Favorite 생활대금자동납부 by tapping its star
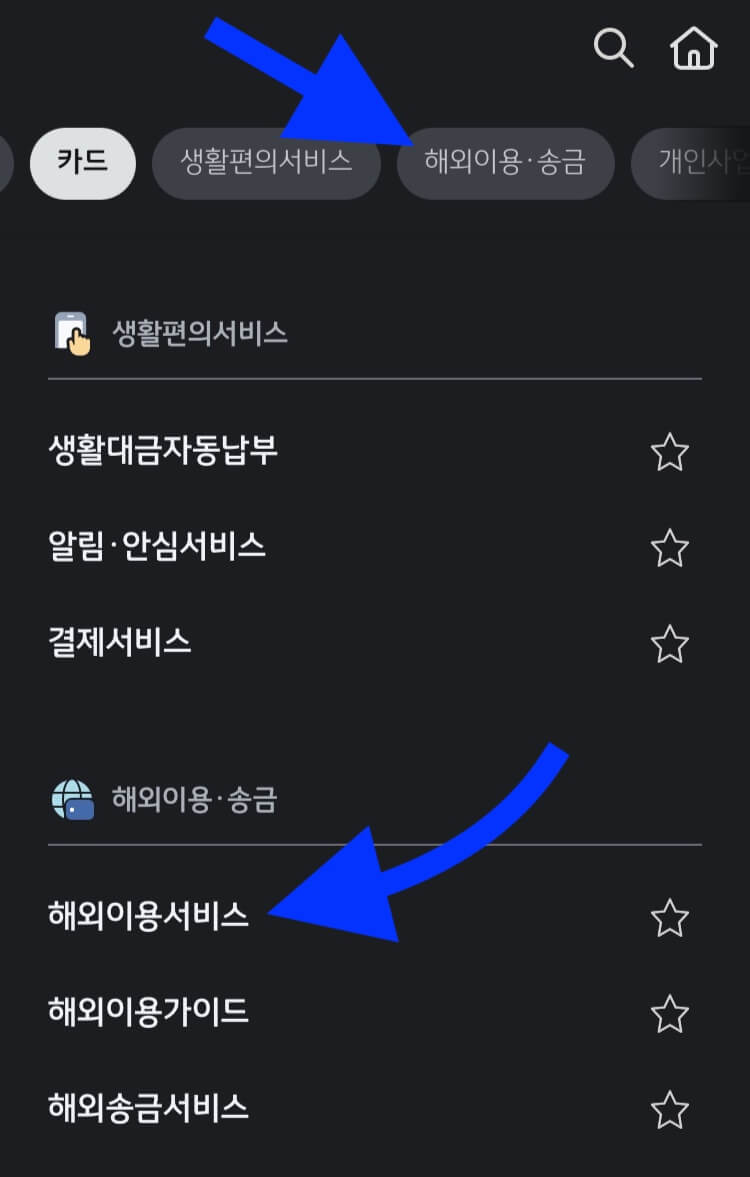Screen dimensions: 750x1177 [x=672, y=451]
